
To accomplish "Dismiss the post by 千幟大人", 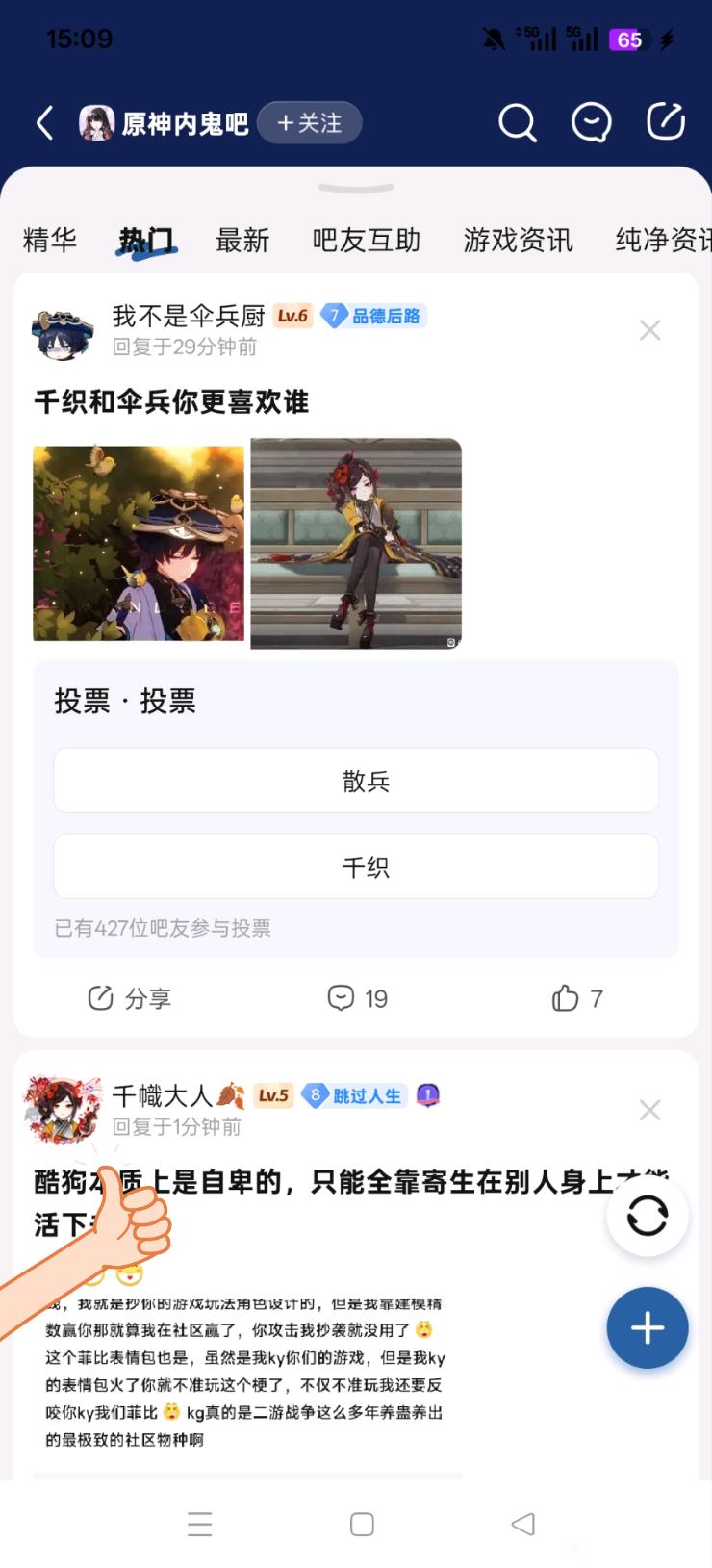I will (649, 1110).
